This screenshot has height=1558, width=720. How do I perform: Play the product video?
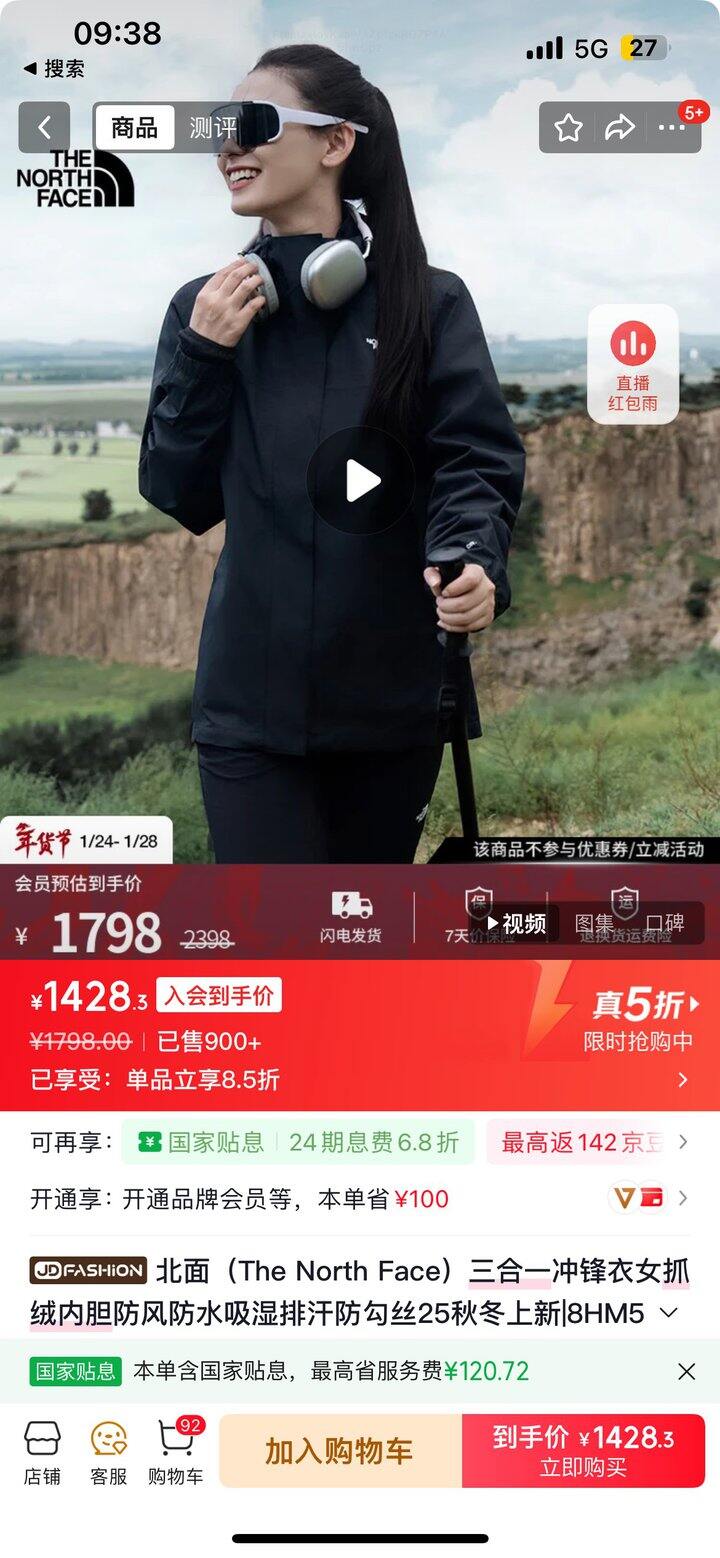(x=360, y=481)
